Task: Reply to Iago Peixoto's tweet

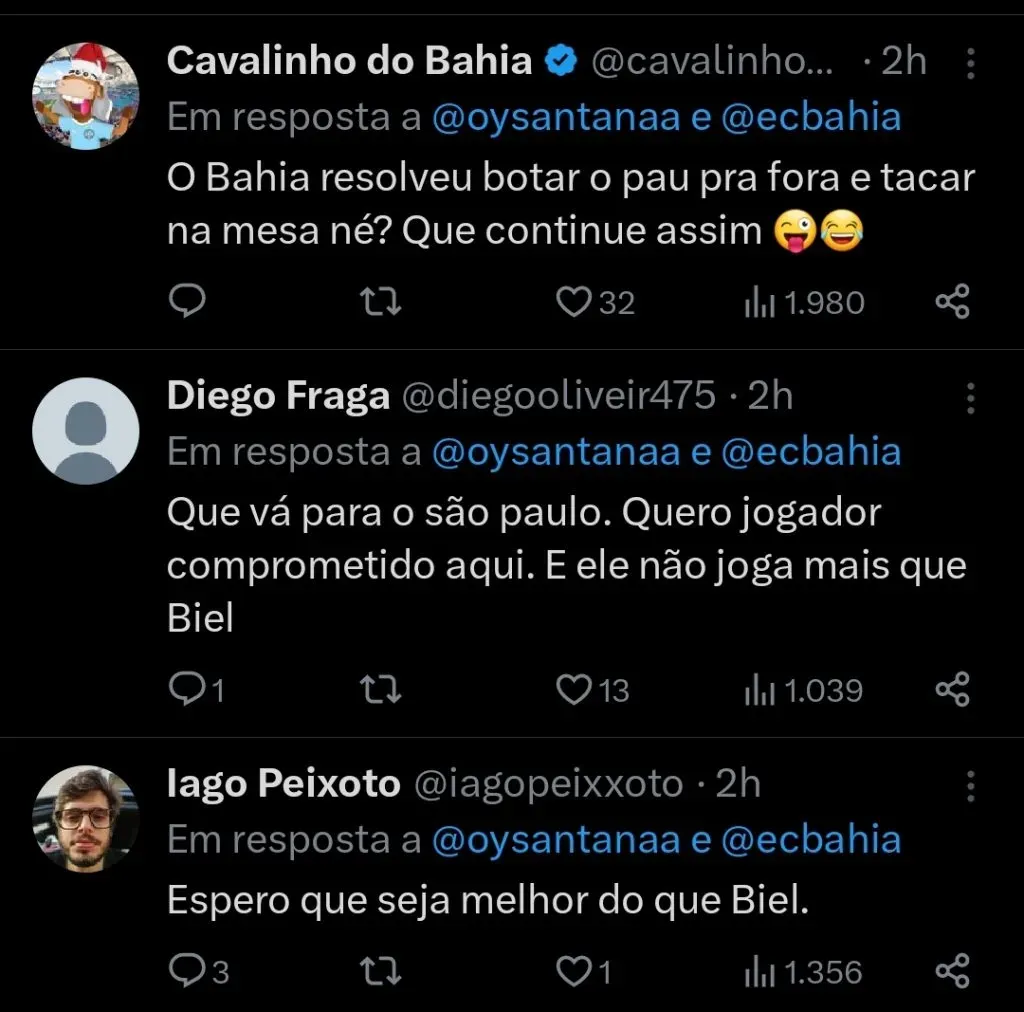Action: pyautogui.click(x=186, y=970)
